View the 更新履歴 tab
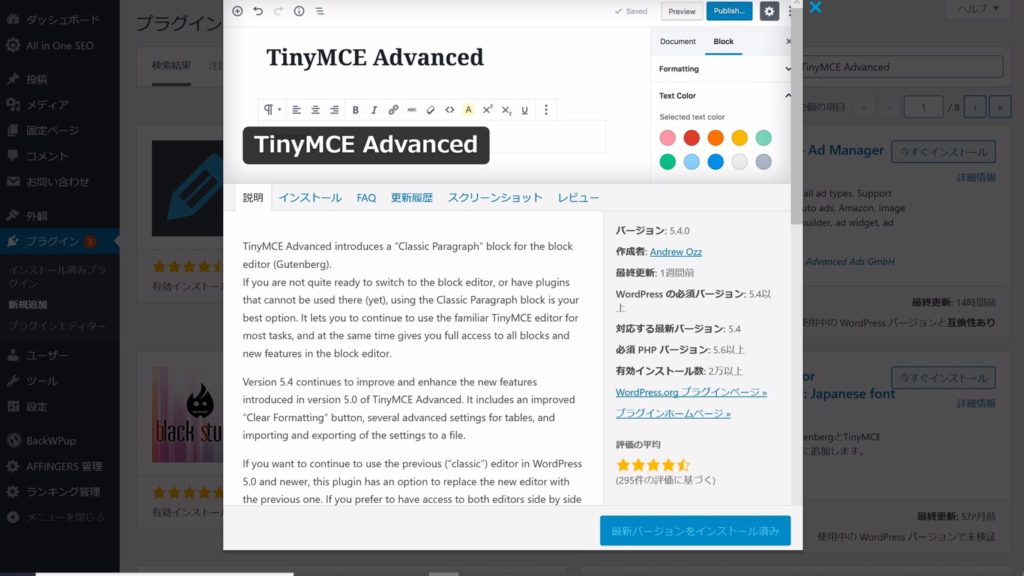The height and width of the screenshot is (576, 1024). tap(412, 198)
